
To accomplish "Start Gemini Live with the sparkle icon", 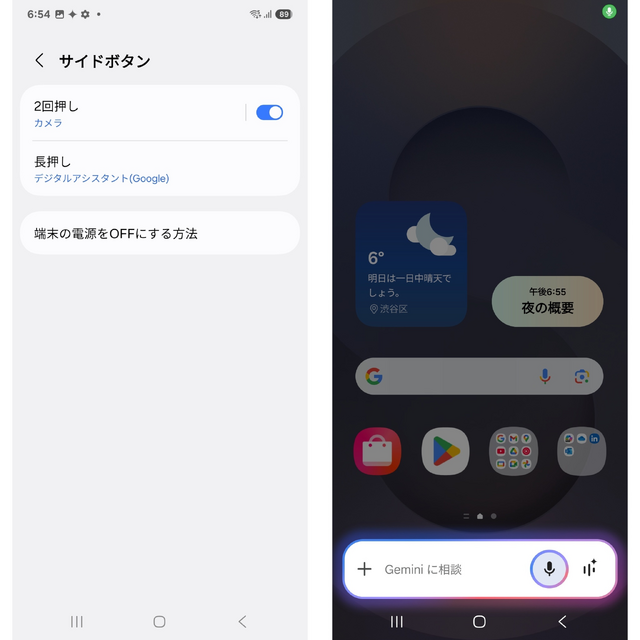I will [x=590, y=569].
